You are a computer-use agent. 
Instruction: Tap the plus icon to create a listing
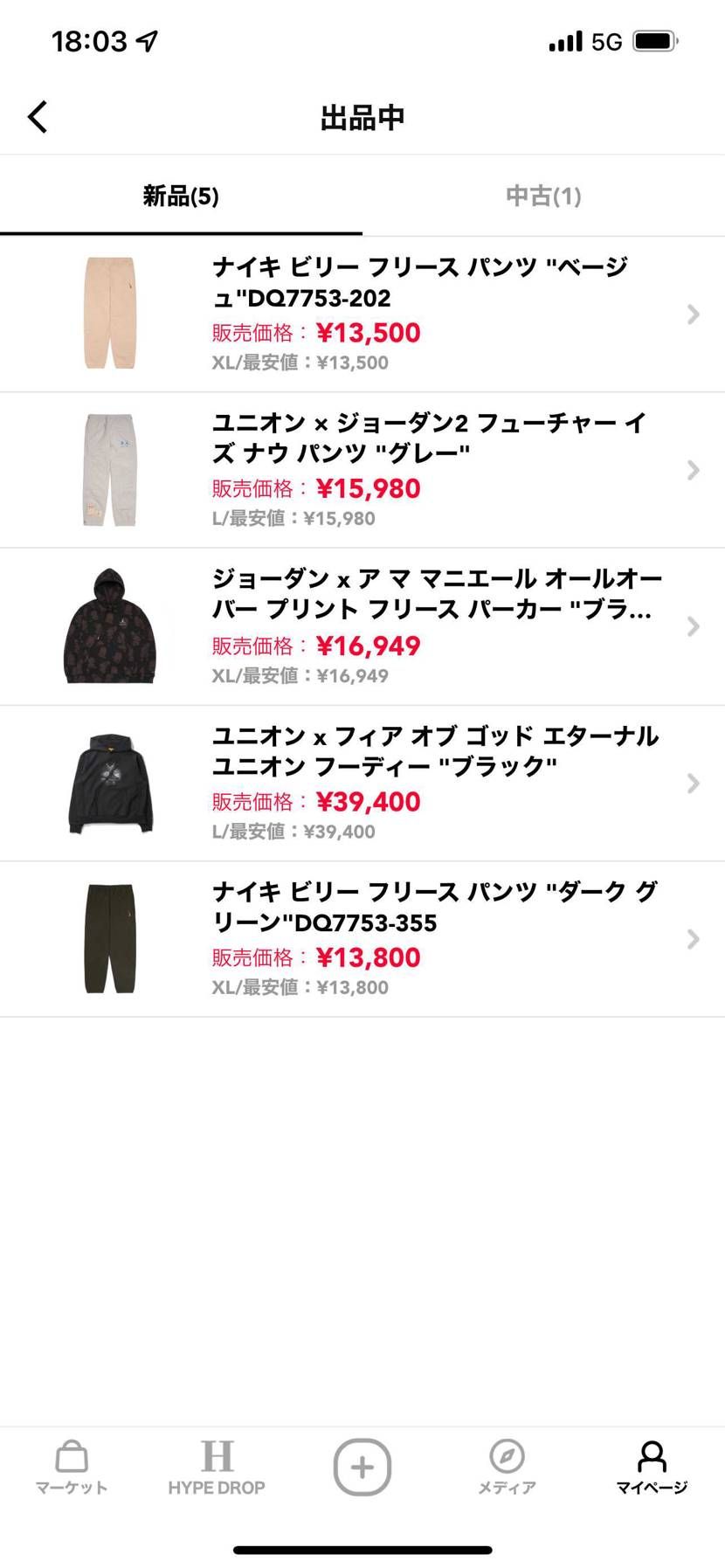coord(362,1468)
